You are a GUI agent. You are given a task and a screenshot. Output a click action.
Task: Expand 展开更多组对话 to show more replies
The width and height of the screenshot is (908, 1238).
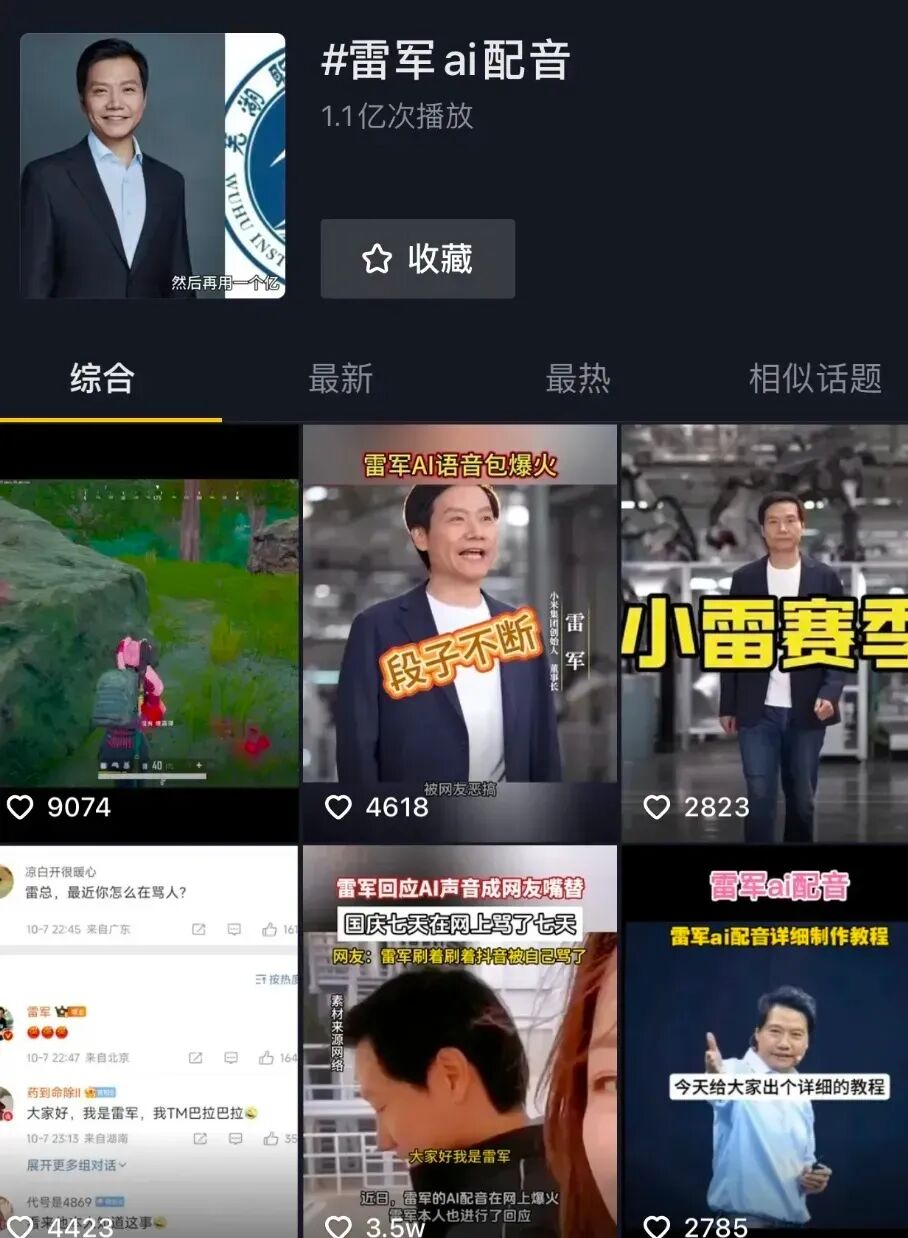[x=73, y=1163]
